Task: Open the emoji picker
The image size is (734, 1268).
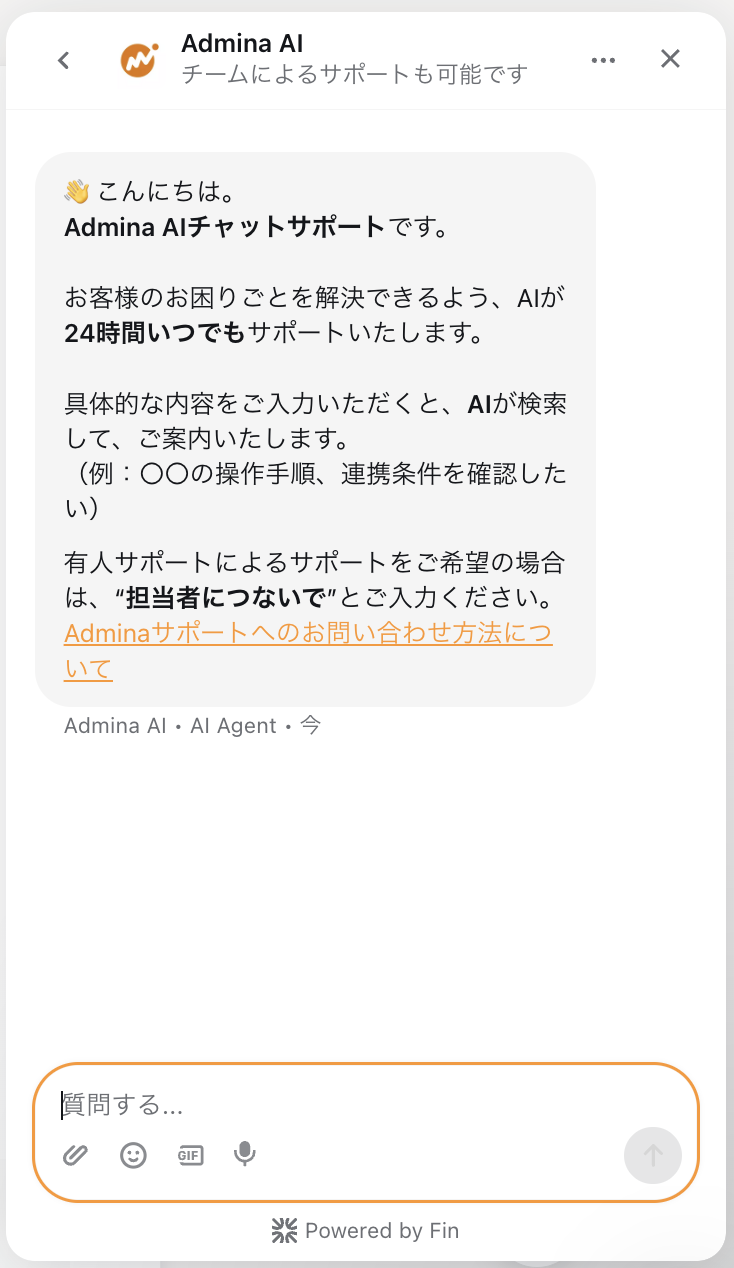Action: (x=133, y=1155)
